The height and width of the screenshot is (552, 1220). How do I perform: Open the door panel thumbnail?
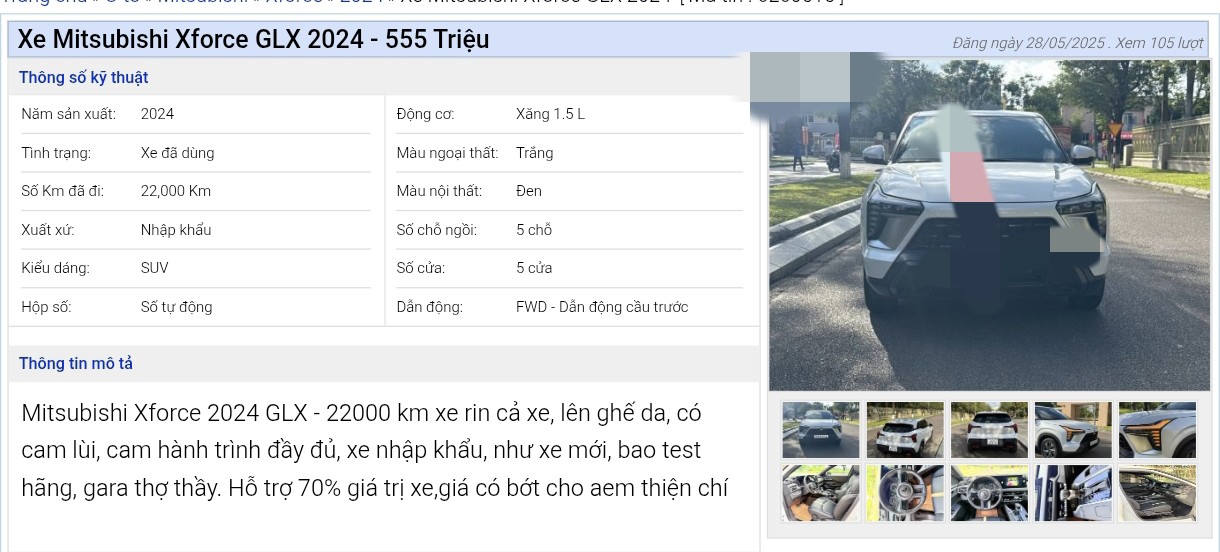coord(1072,493)
